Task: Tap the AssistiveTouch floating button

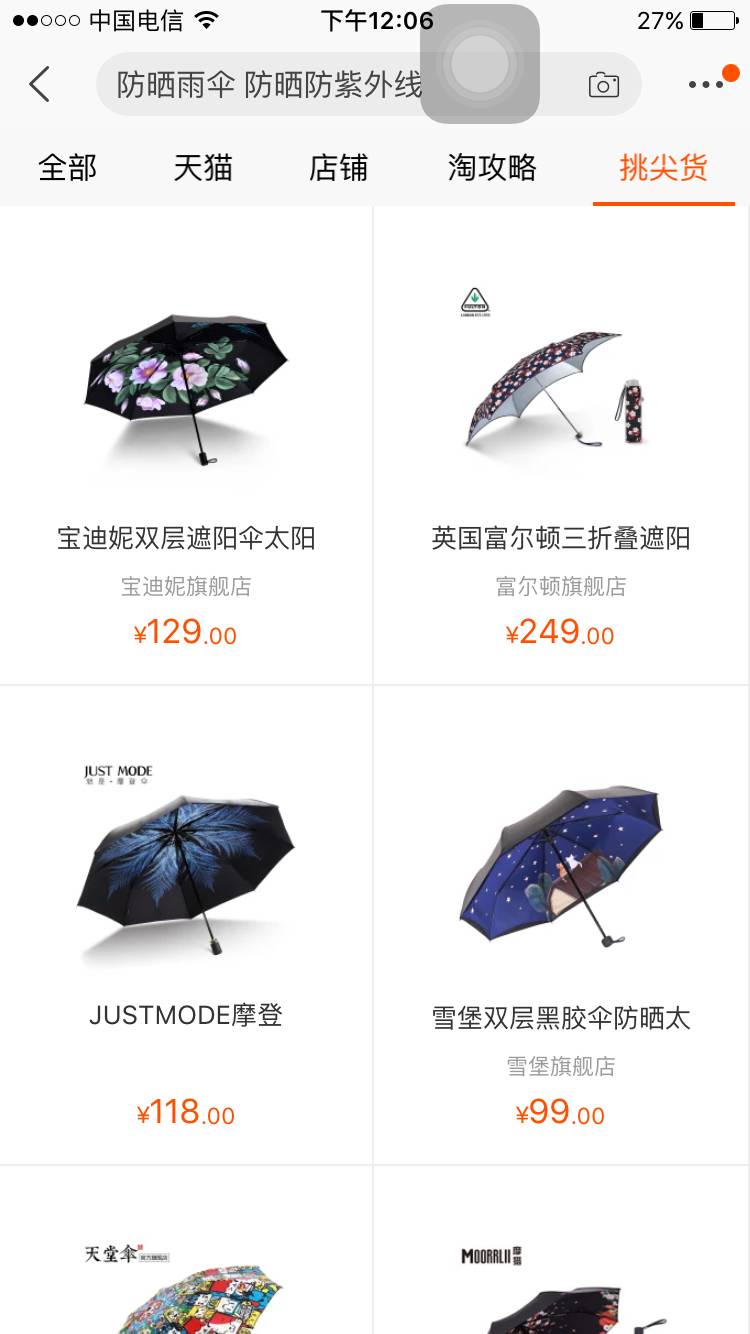Action: point(480,64)
